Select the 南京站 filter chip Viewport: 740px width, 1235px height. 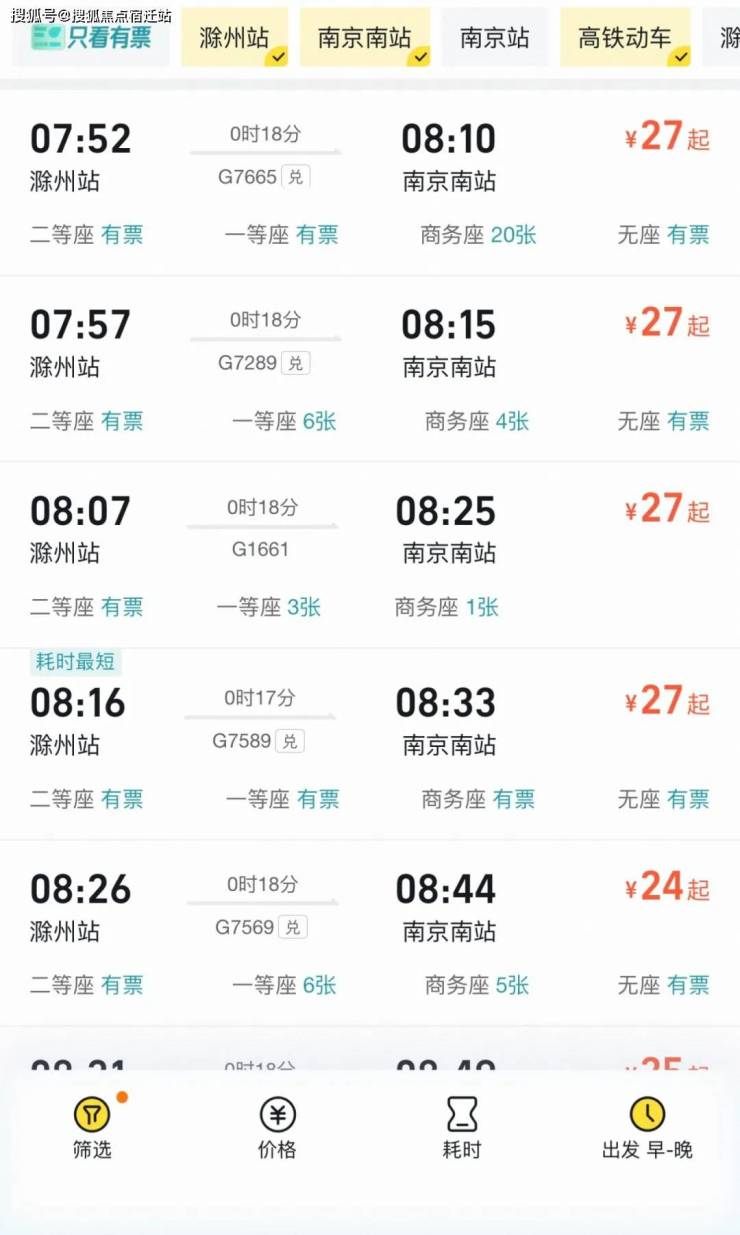pos(494,38)
